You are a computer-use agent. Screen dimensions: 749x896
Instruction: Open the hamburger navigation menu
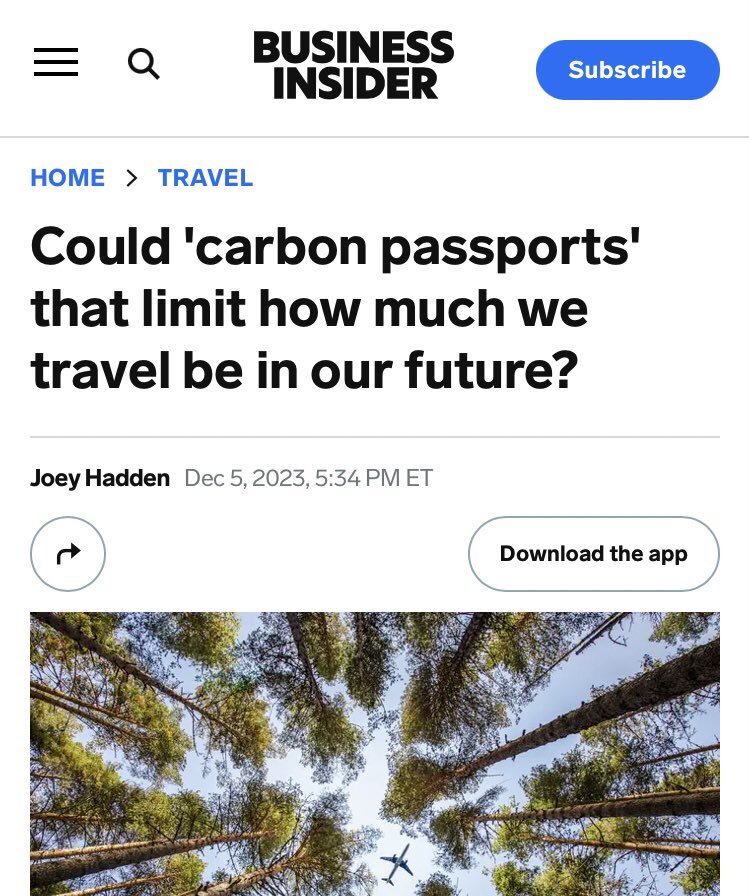pyautogui.click(x=56, y=64)
